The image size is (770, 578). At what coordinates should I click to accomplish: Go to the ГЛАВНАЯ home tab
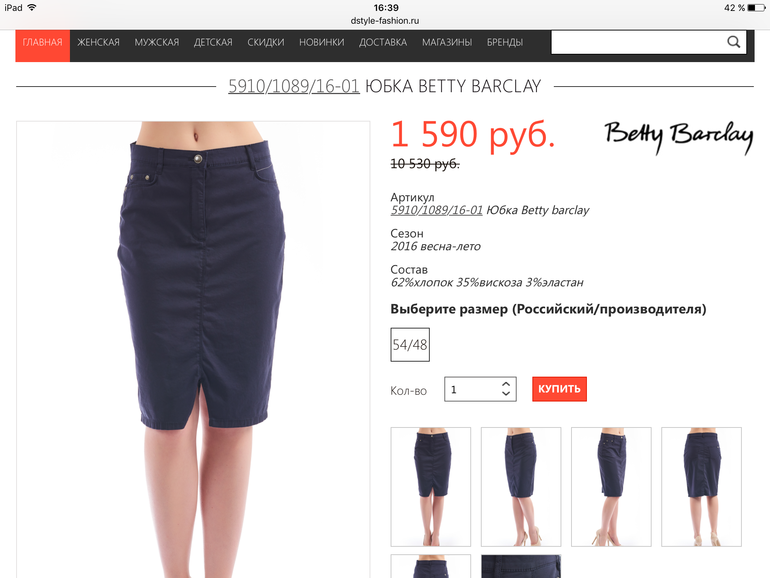(43, 42)
